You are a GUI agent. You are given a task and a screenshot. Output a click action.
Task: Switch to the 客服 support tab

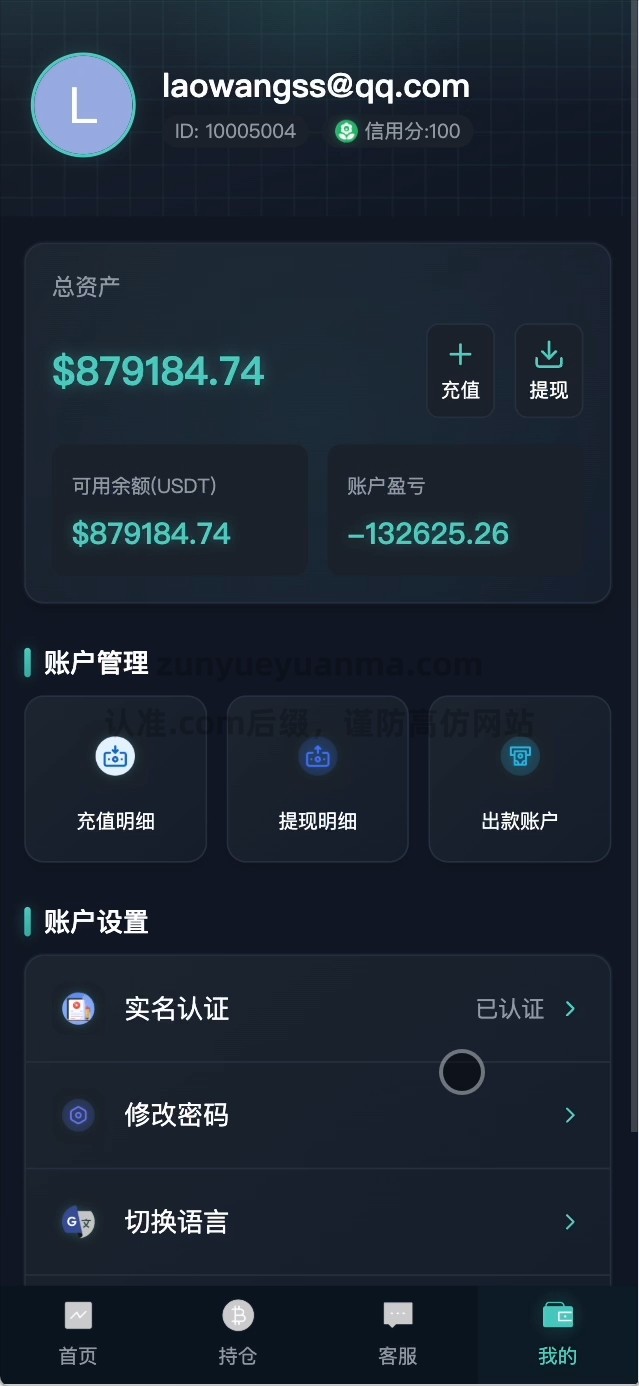click(x=398, y=1333)
